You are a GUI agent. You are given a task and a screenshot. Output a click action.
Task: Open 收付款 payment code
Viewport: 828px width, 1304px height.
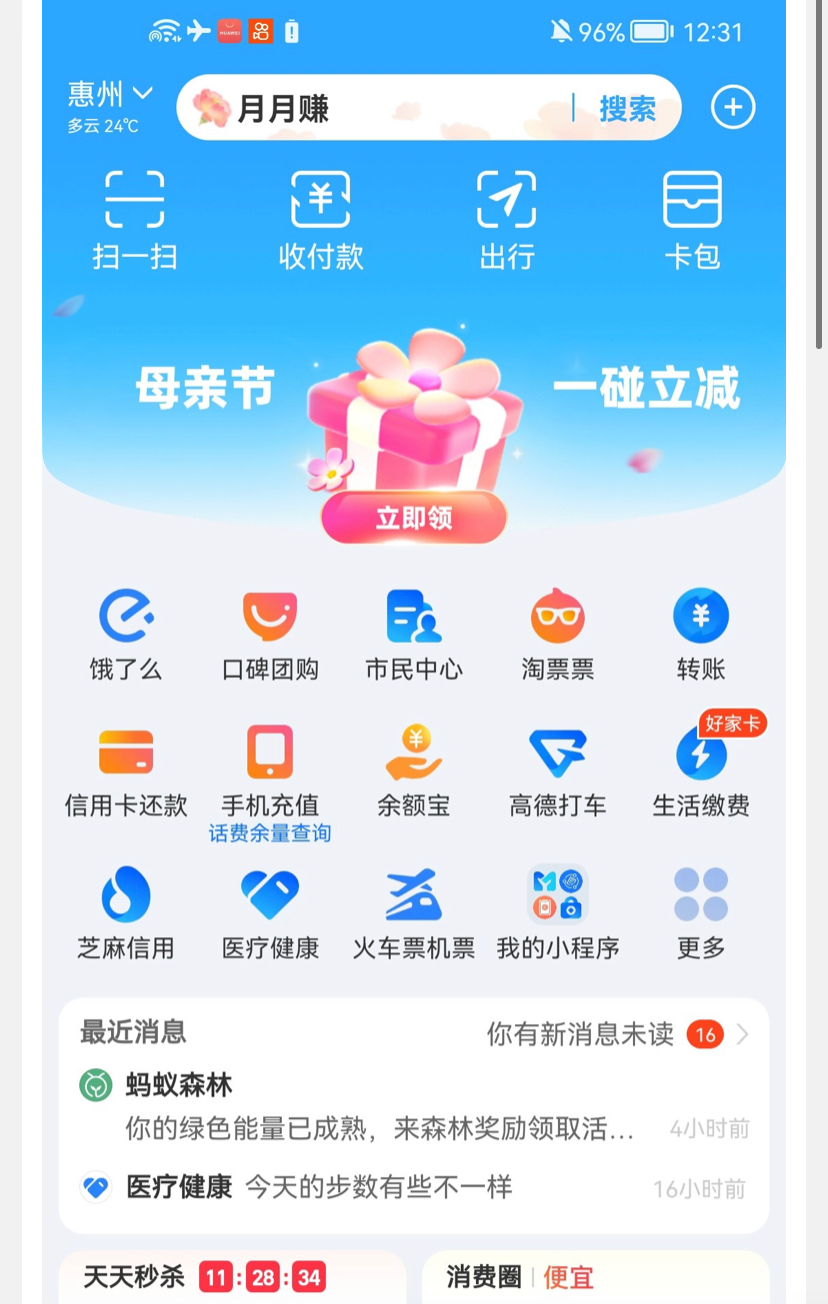320,220
